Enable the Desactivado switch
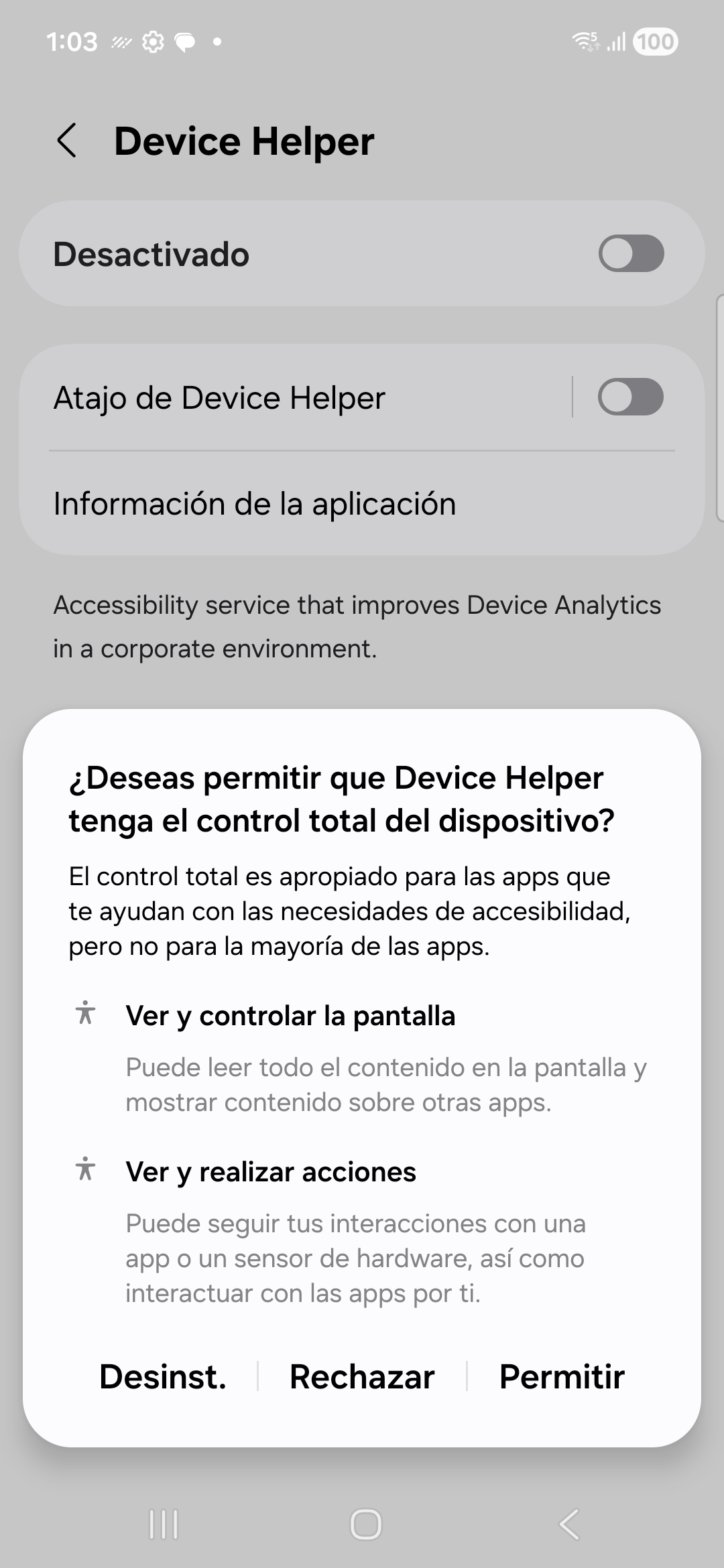Image resolution: width=724 pixels, height=1568 pixels. [631, 254]
